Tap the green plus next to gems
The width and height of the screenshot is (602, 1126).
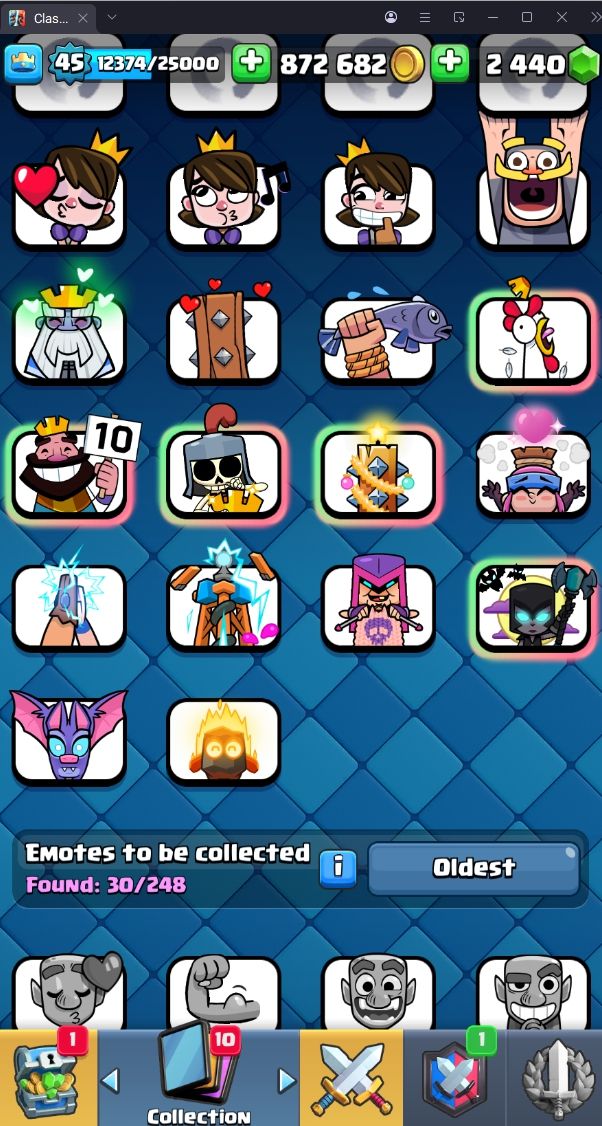click(x=451, y=64)
